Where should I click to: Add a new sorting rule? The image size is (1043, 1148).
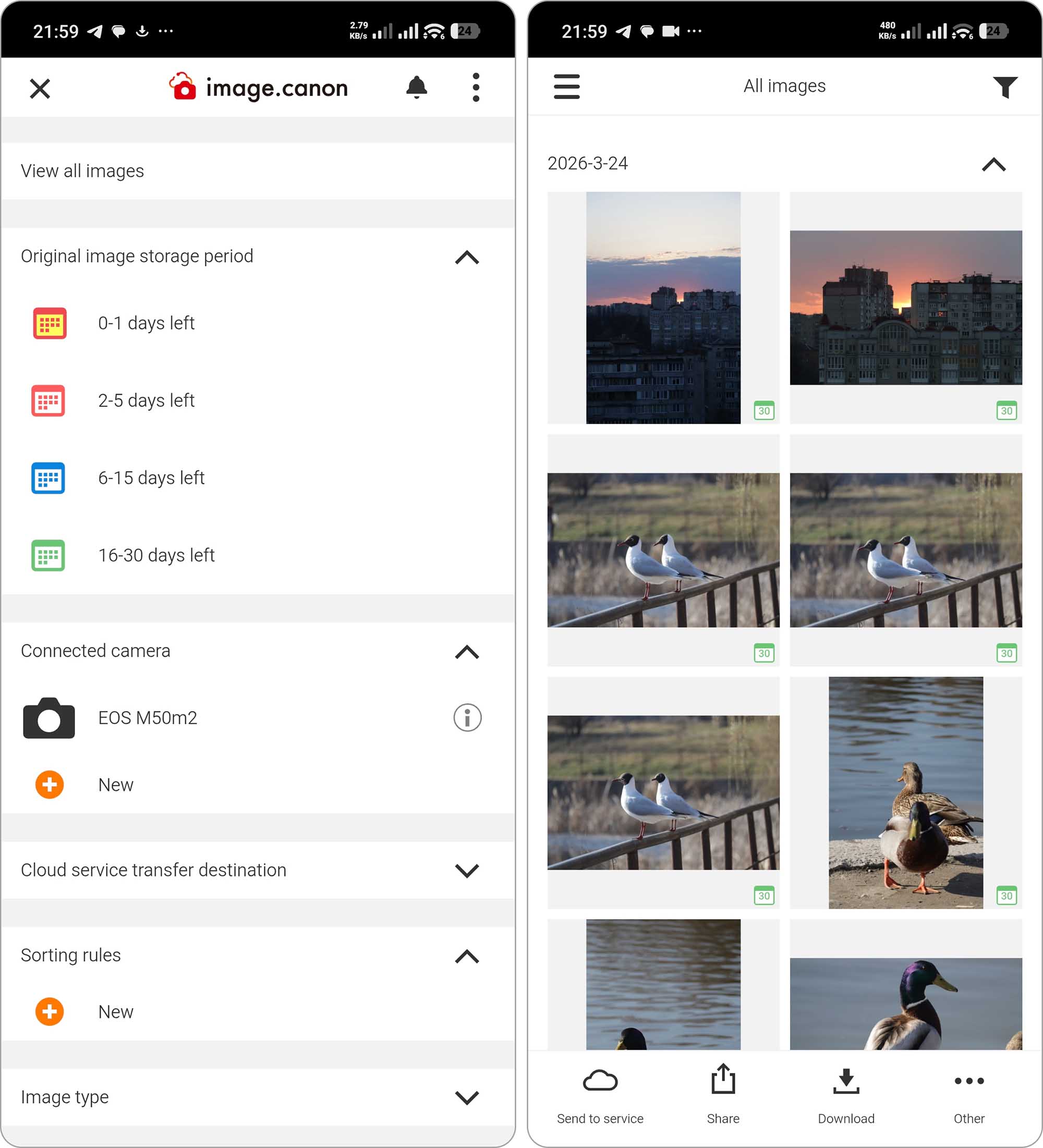click(116, 1012)
